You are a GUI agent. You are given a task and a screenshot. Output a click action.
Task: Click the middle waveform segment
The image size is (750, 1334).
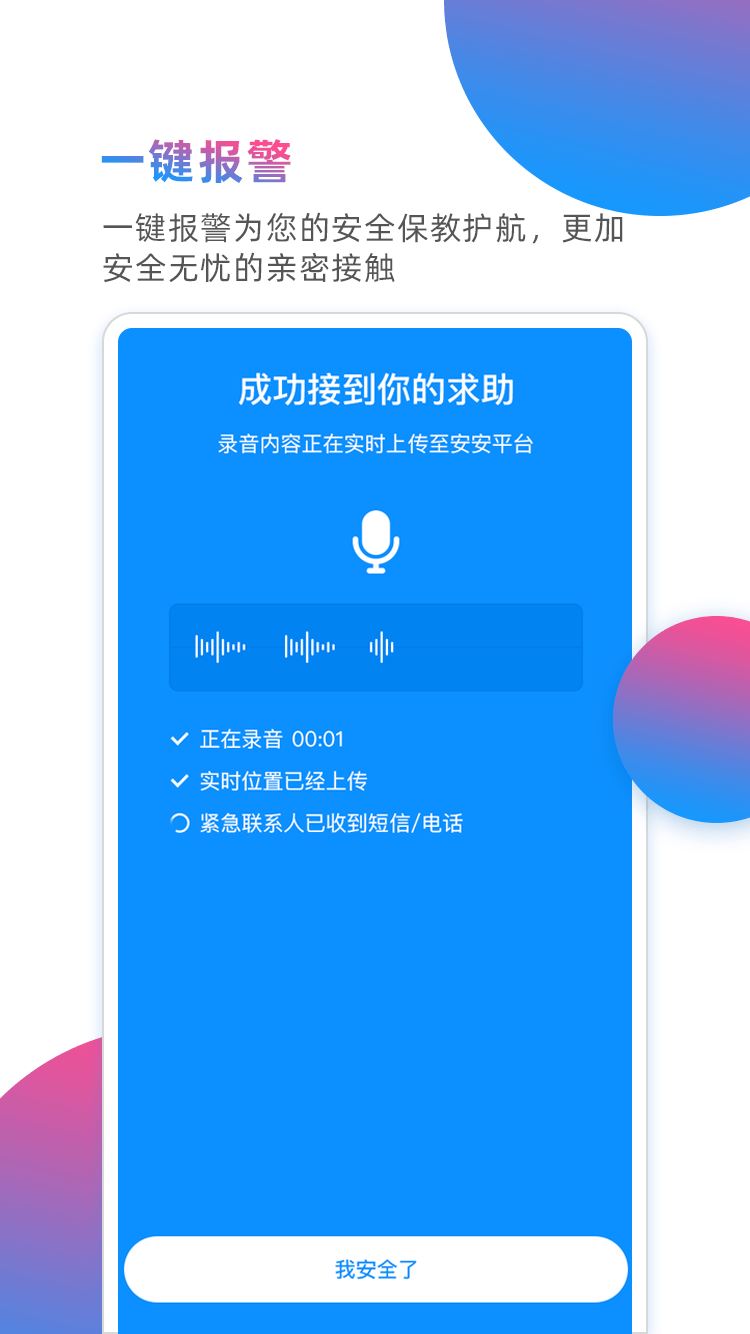click(310, 647)
